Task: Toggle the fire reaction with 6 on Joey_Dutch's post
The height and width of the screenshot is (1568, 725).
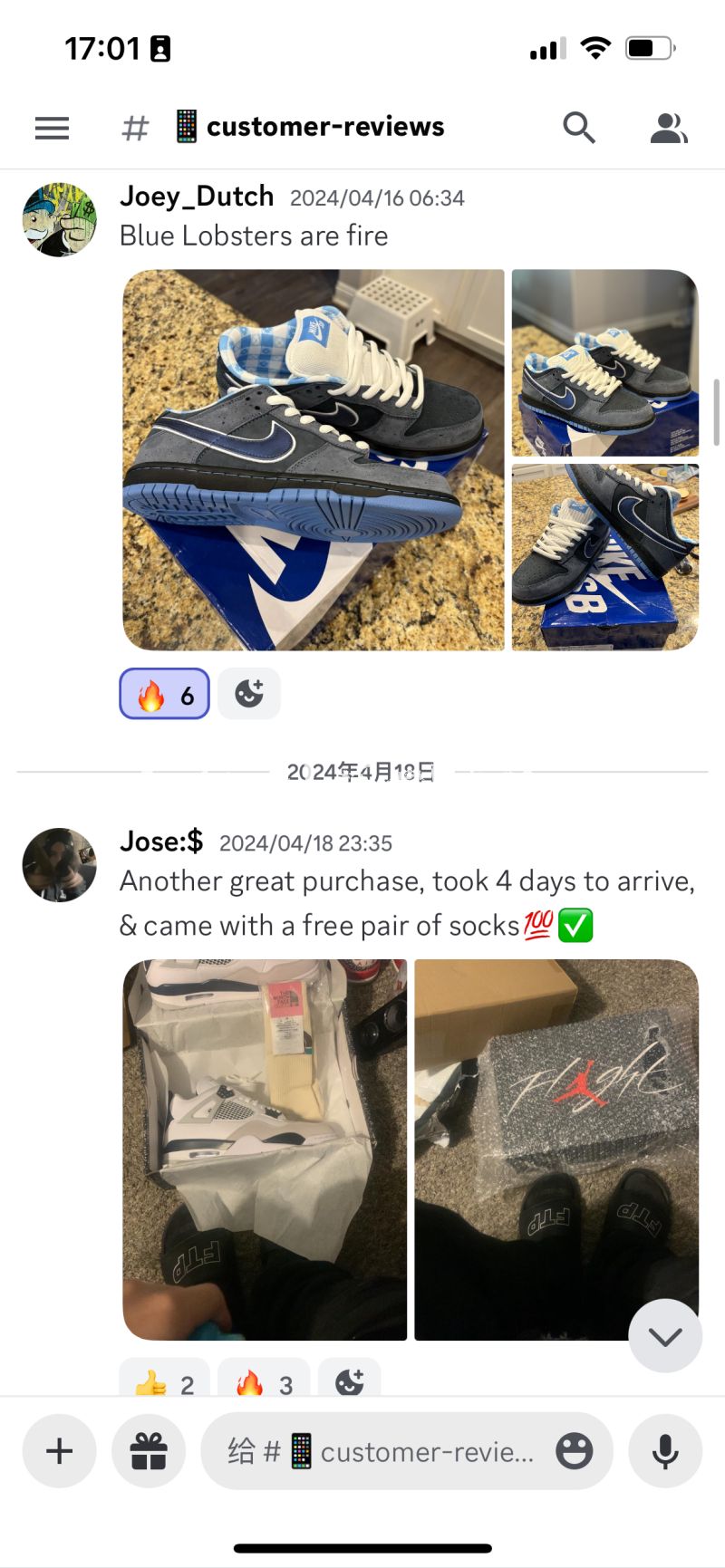Action: point(164,694)
